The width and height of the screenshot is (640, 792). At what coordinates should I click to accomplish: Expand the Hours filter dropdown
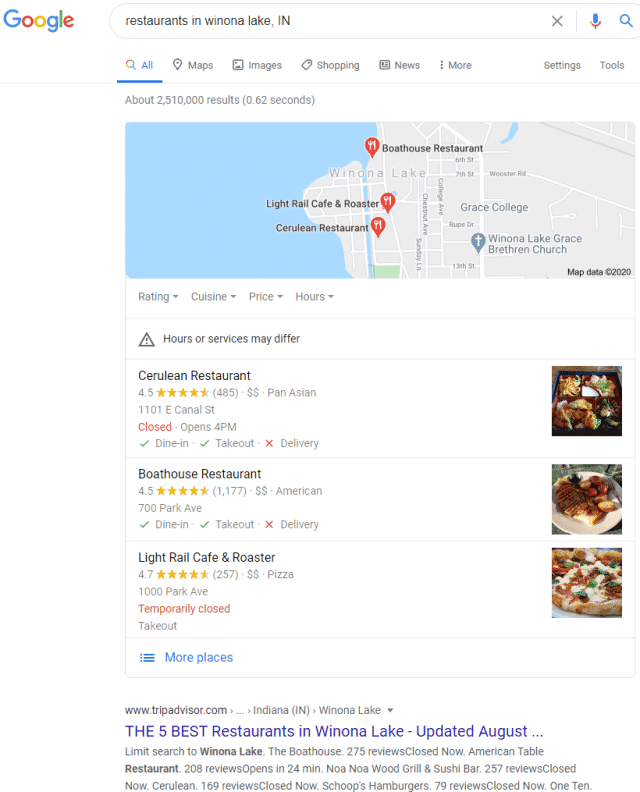(314, 297)
